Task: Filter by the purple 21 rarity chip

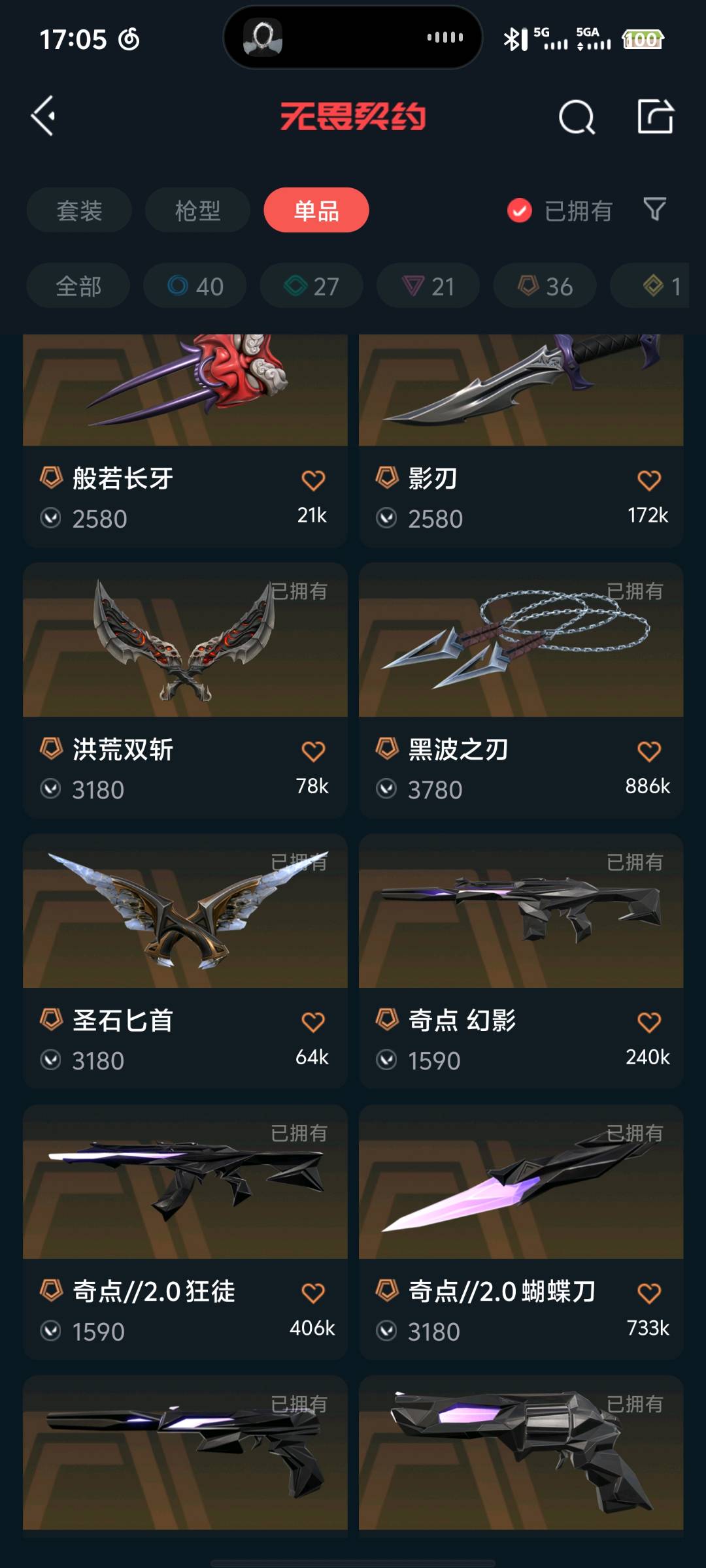Action: [428, 286]
